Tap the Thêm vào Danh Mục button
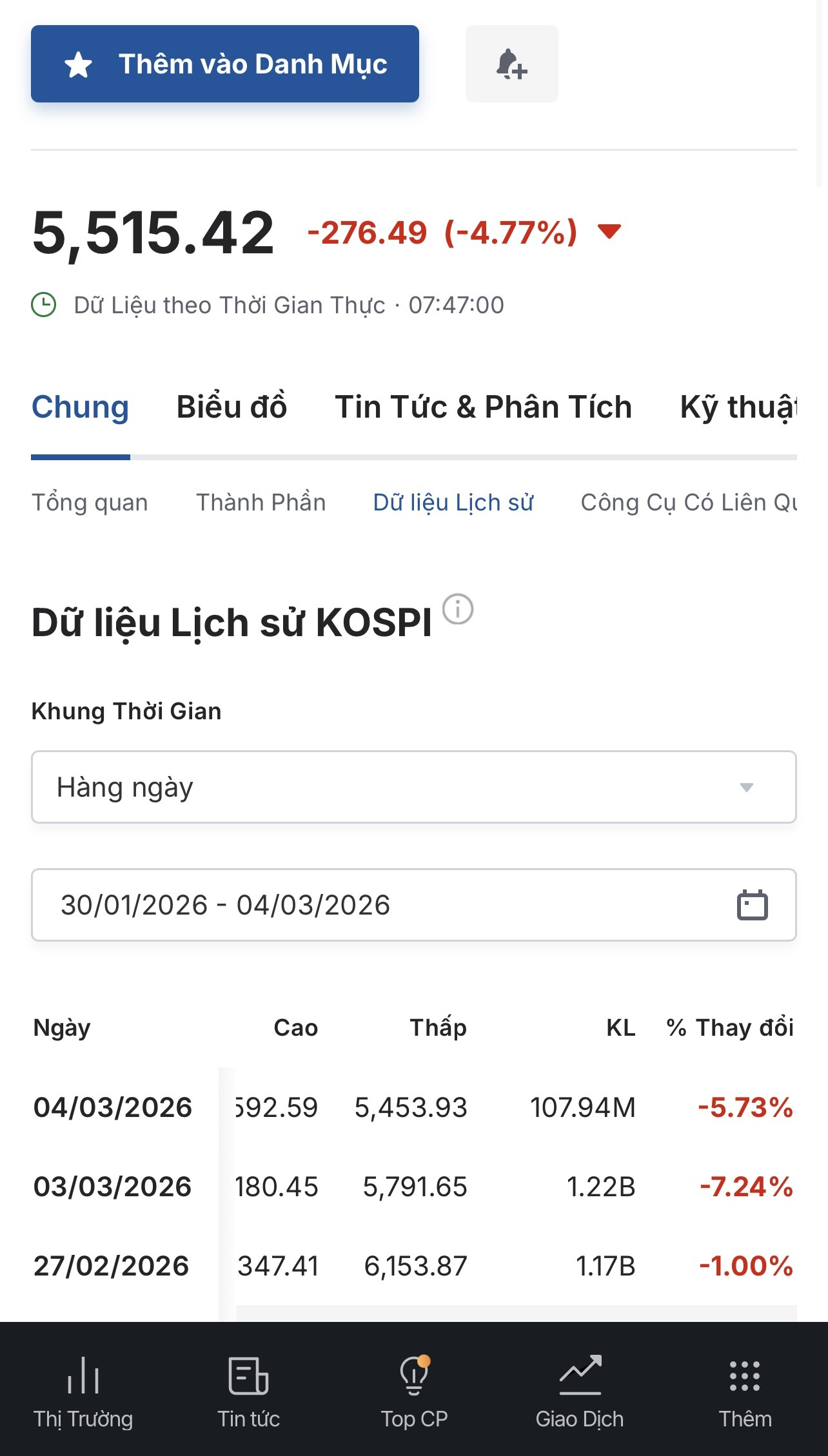Viewport: 828px width, 1456px height. [225, 64]
